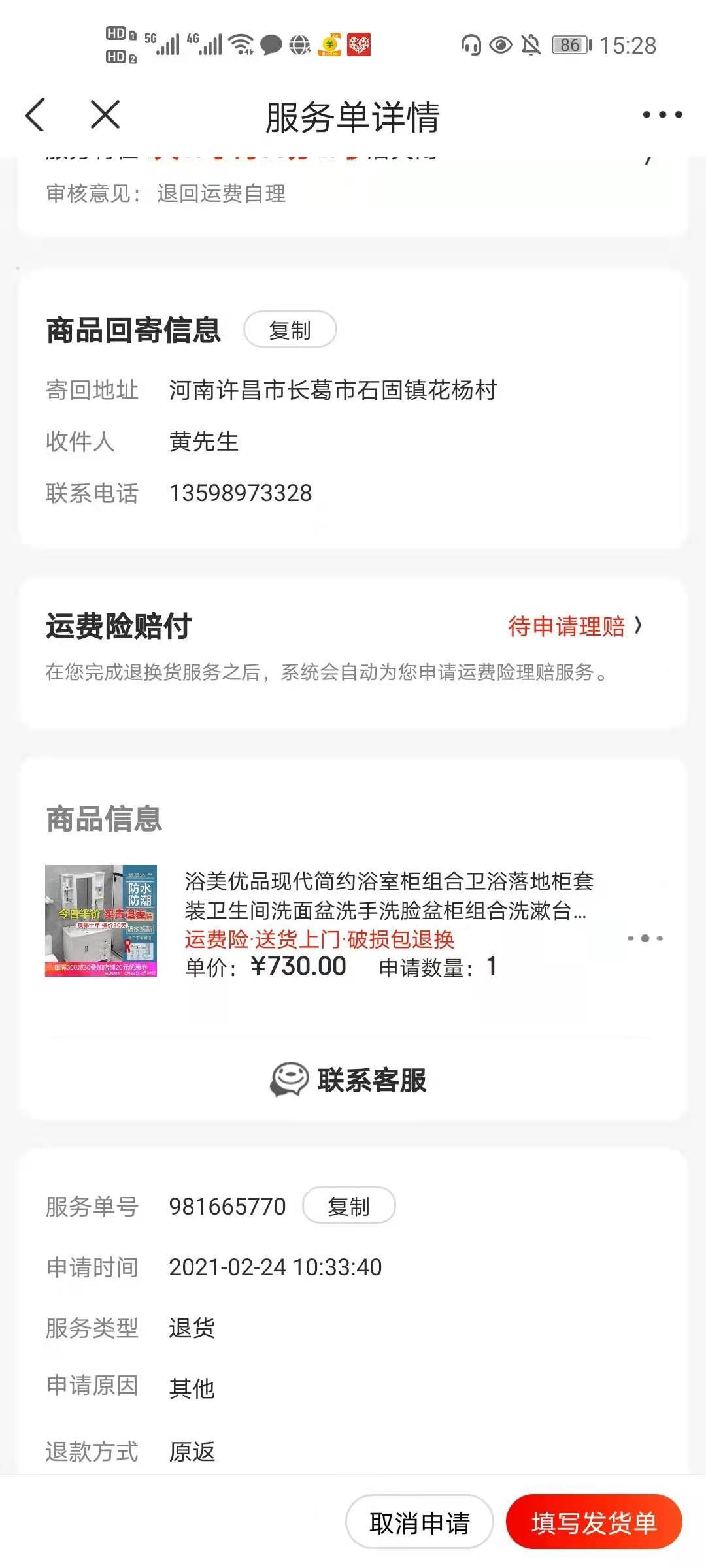The height and width of the screenshot is (1568, 706).
Task: Copy the service order number 981665770
Action: [x=349, y=1206]
